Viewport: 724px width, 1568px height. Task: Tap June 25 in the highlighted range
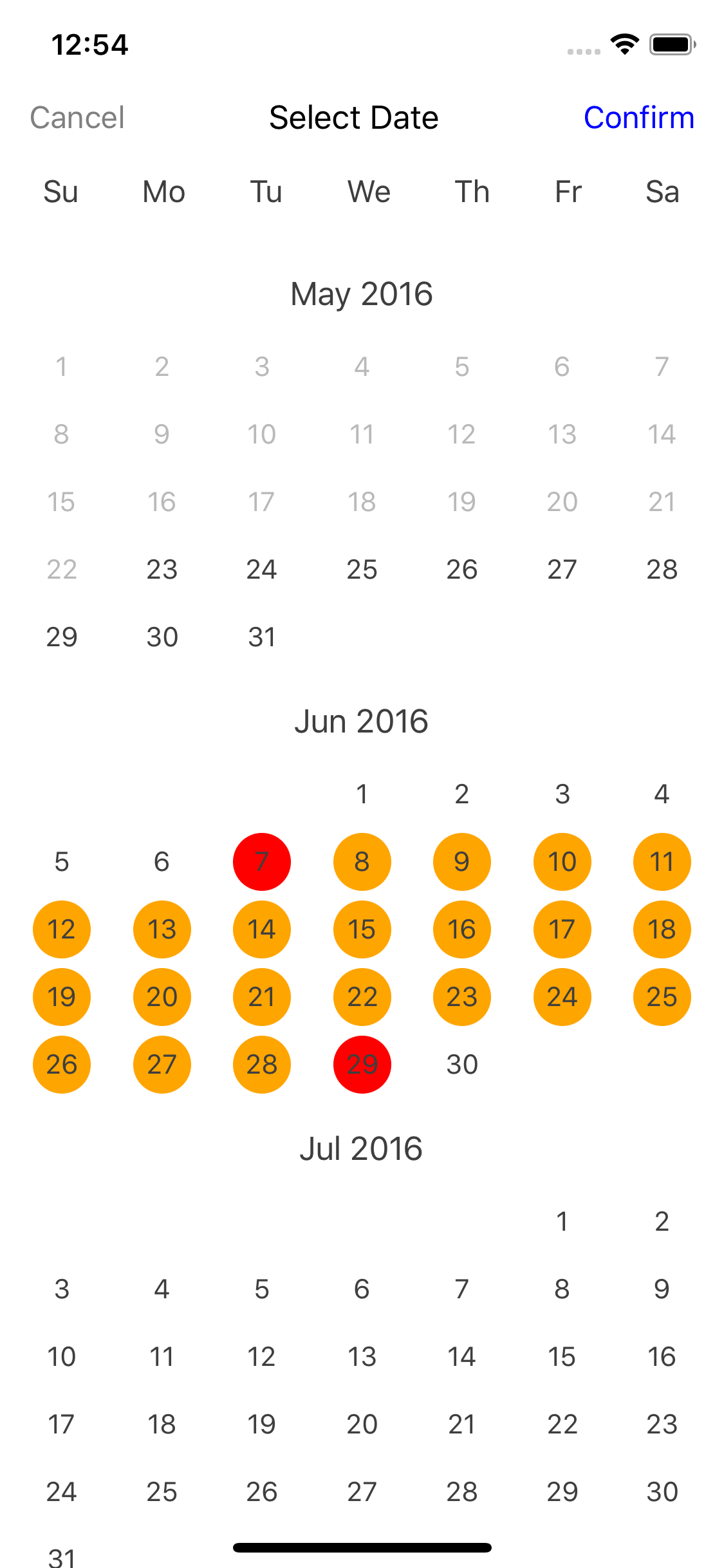tap(662, 997)
